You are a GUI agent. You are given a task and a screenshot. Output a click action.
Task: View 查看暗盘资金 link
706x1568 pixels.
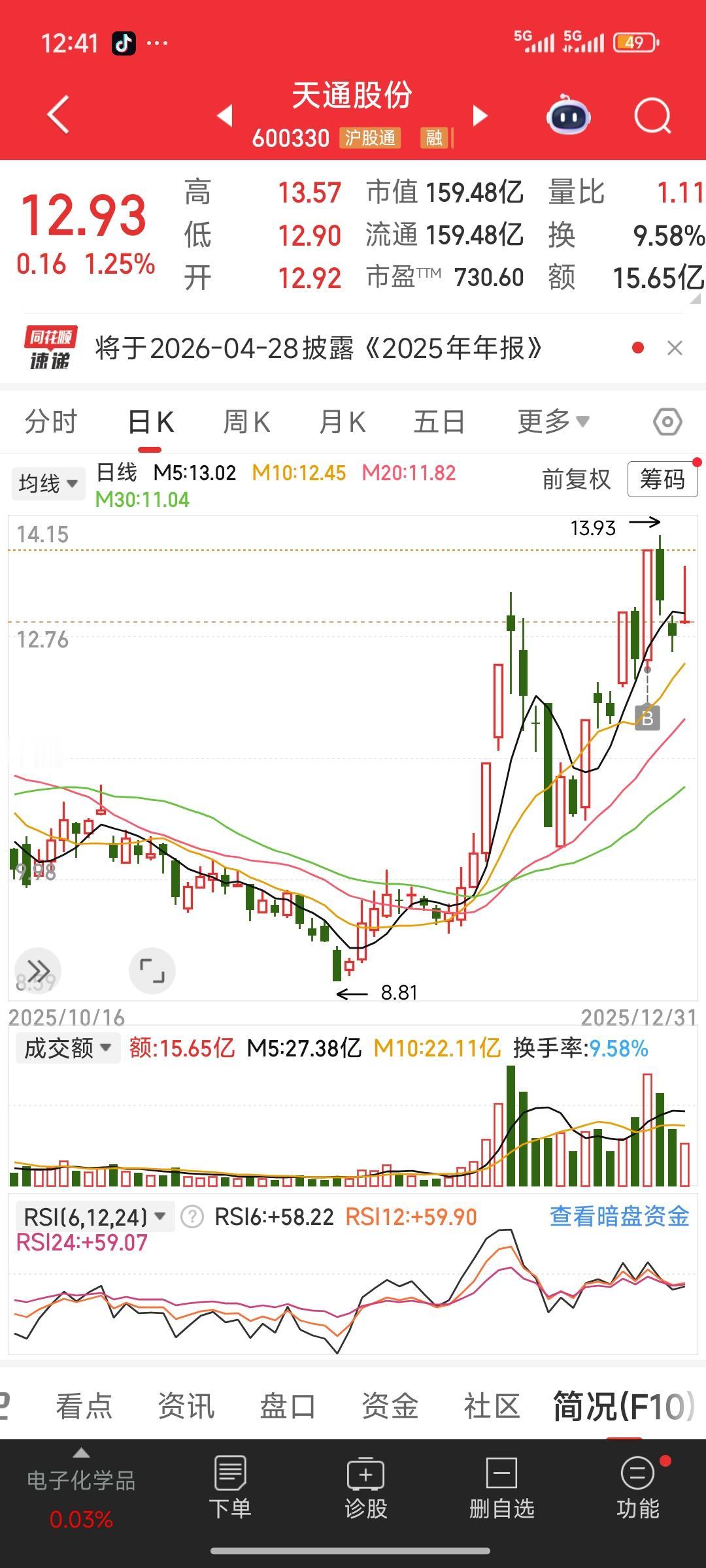coord(619,1217)
